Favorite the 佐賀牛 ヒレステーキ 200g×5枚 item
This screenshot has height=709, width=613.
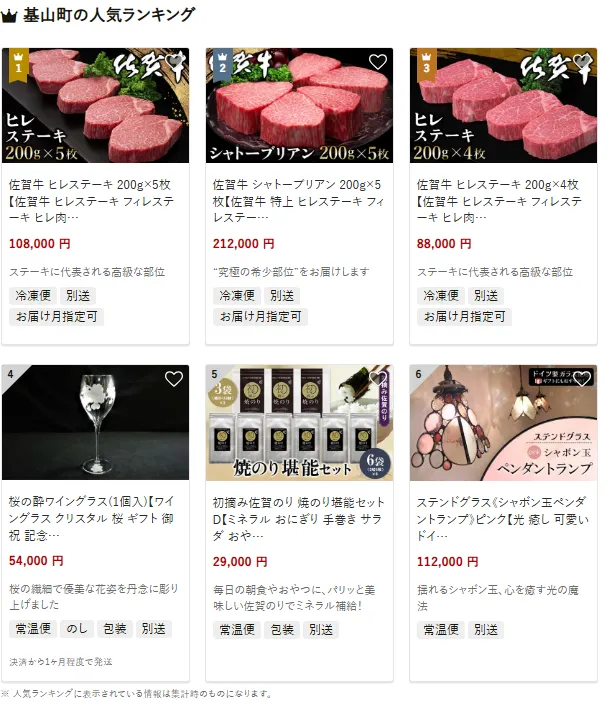tap(173, 62)
